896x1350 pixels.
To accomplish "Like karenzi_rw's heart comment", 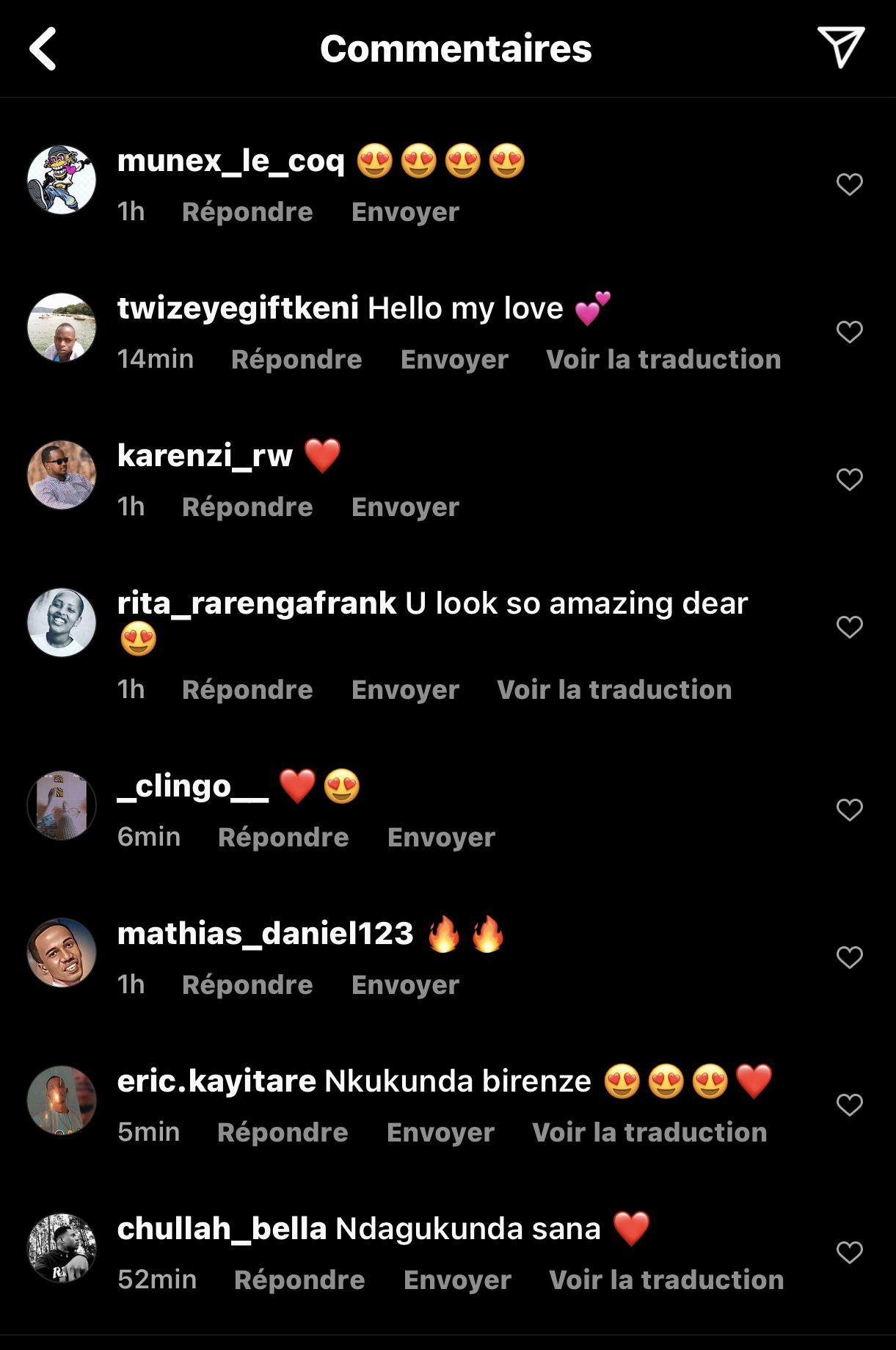I will click(x=849, y=479).
